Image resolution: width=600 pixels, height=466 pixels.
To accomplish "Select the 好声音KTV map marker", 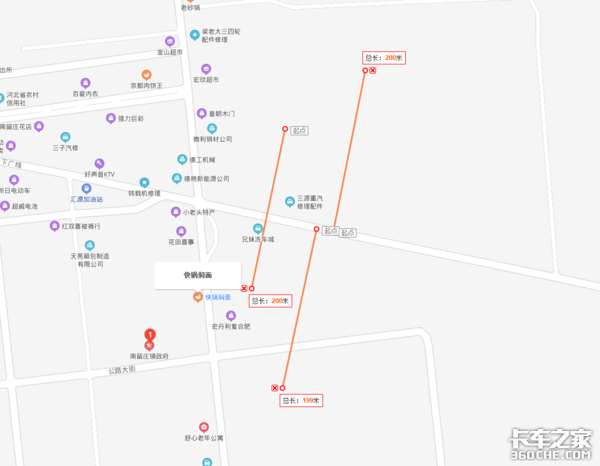I will [100, 163].
